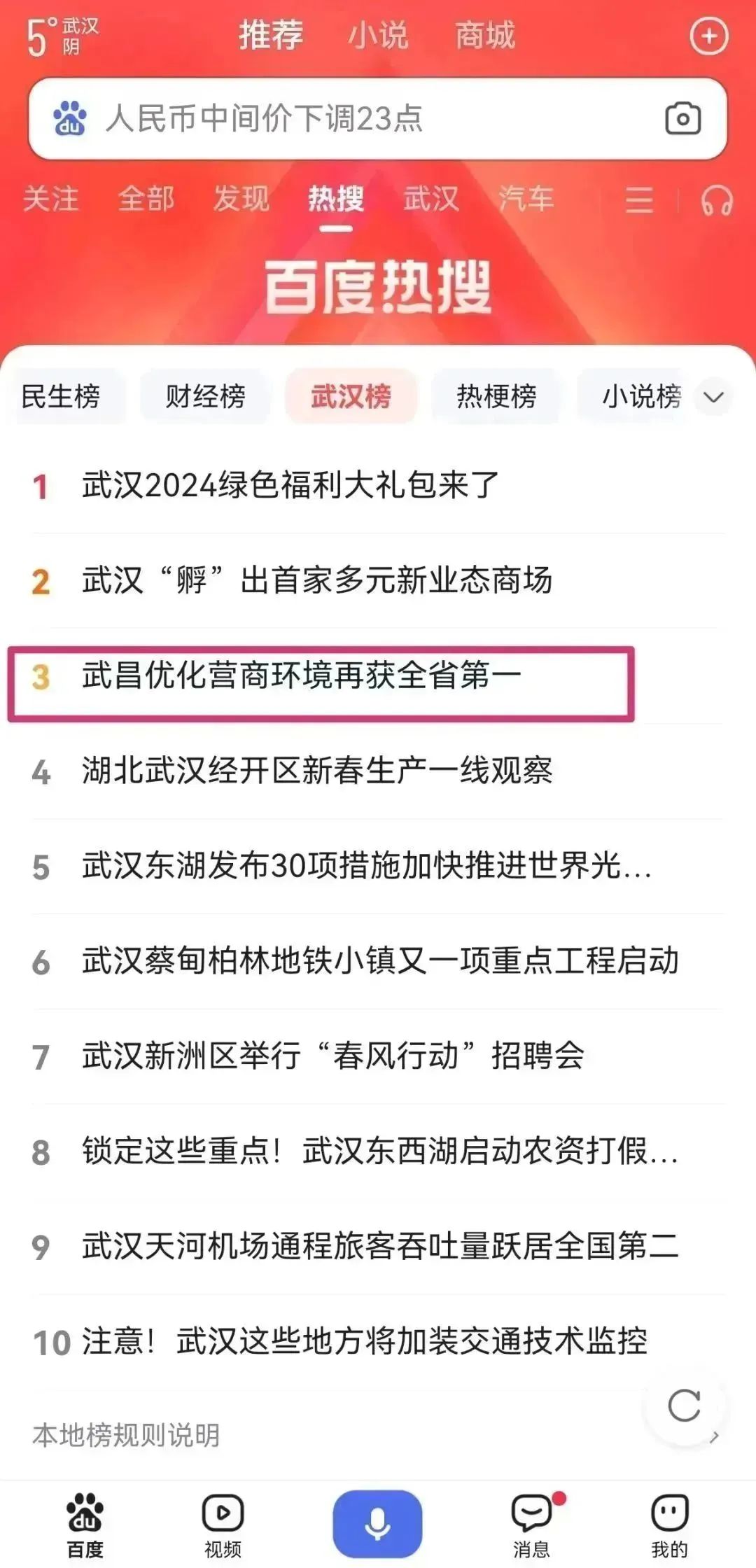756x1568 pixels.
Task: Open 武汉新洲区举行“春风行动”招聘会
Action: coord(332,1056)
